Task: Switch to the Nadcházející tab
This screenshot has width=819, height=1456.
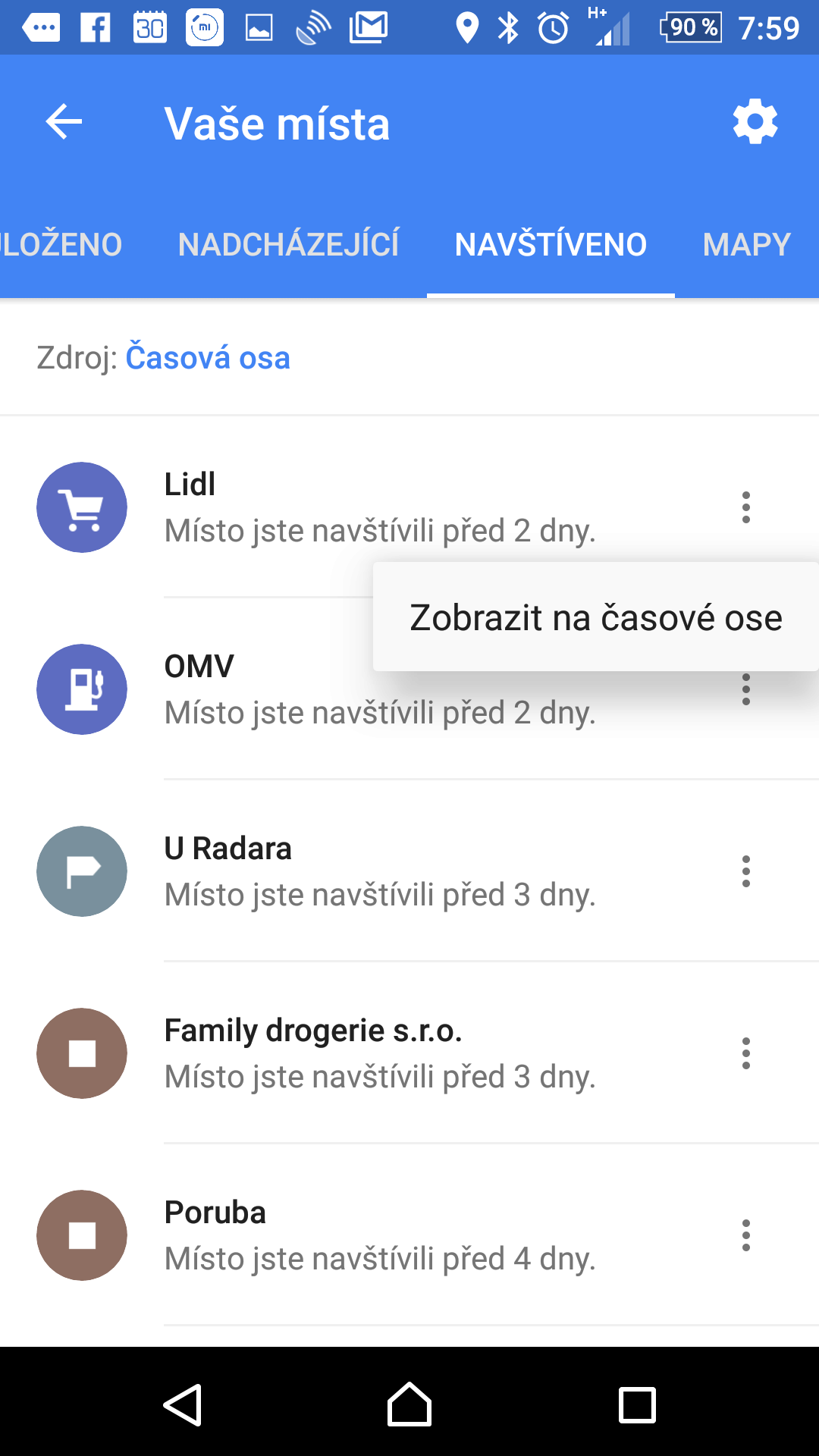Action: (288, 244)
